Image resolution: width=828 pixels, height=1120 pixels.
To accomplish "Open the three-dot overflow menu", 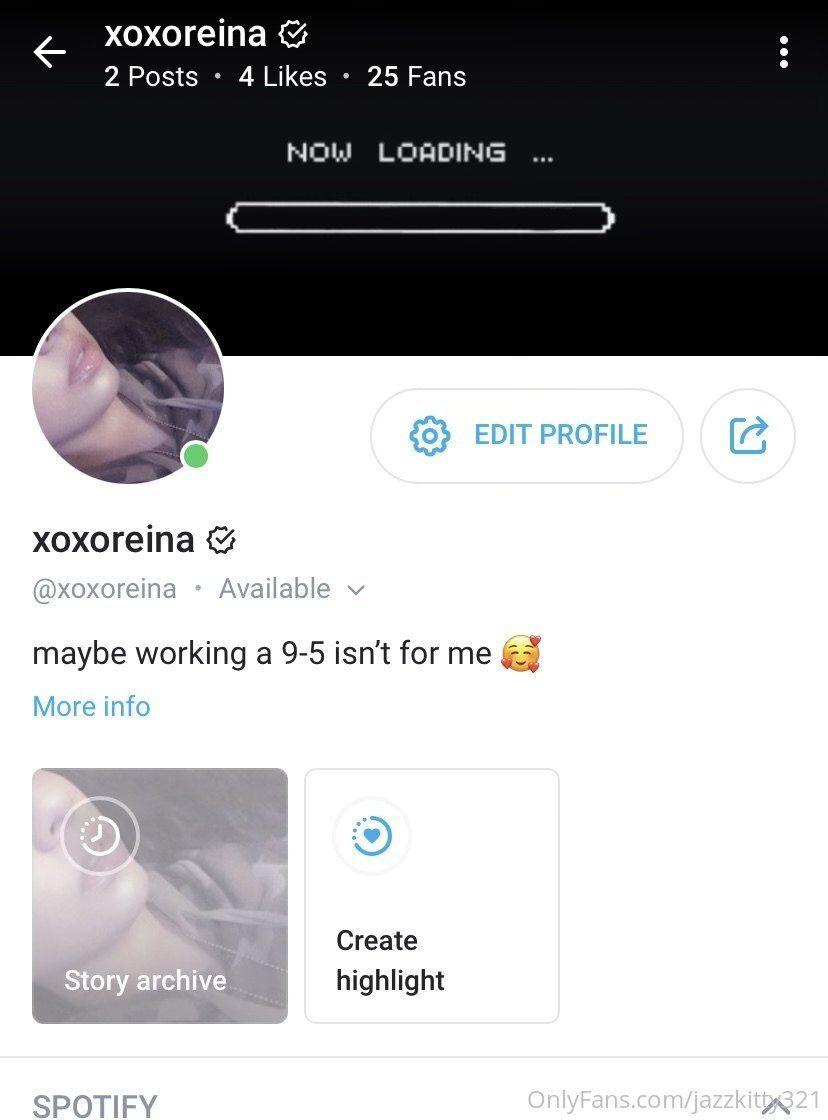I will click(783, 52).
